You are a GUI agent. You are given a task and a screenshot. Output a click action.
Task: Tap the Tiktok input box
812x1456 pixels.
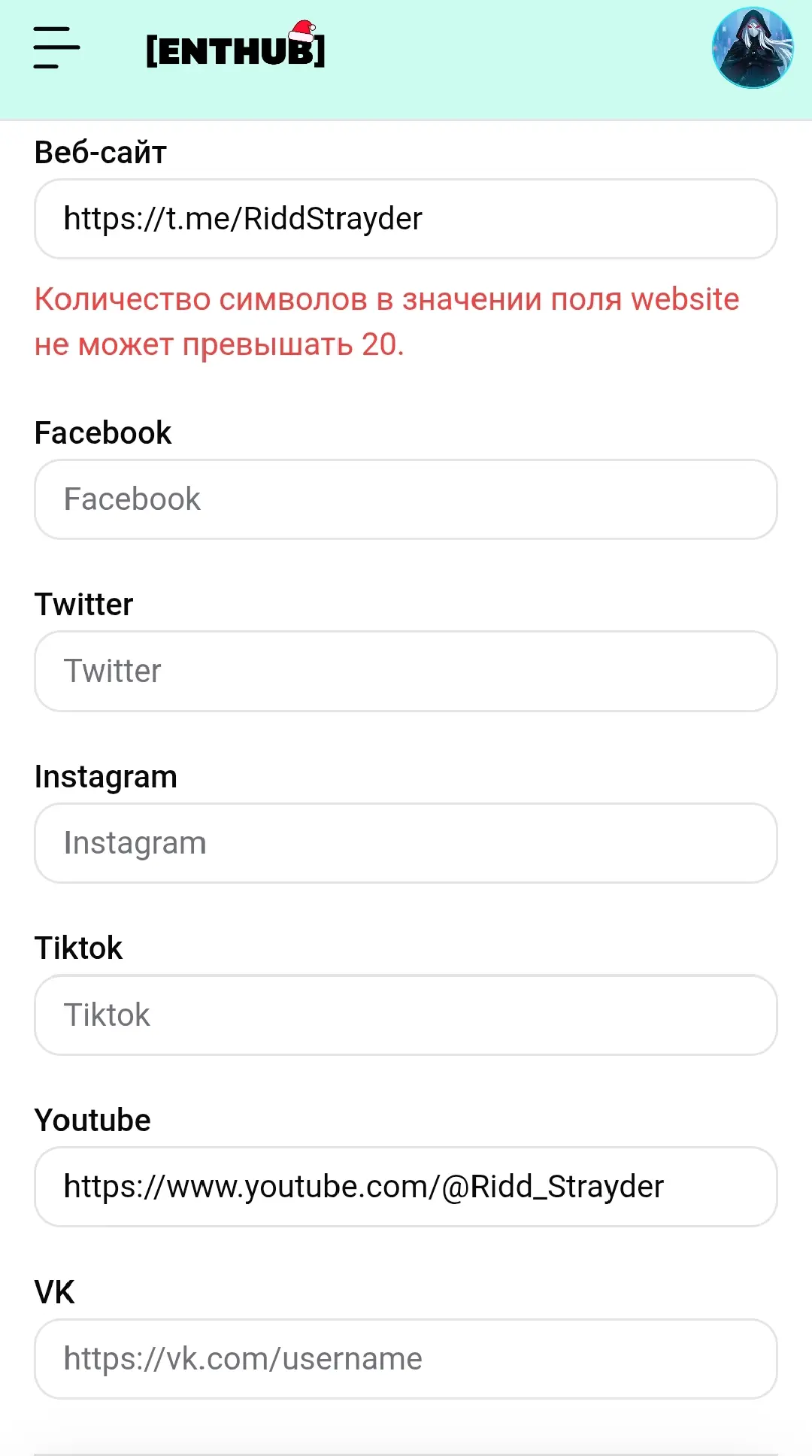[405, 1015]
